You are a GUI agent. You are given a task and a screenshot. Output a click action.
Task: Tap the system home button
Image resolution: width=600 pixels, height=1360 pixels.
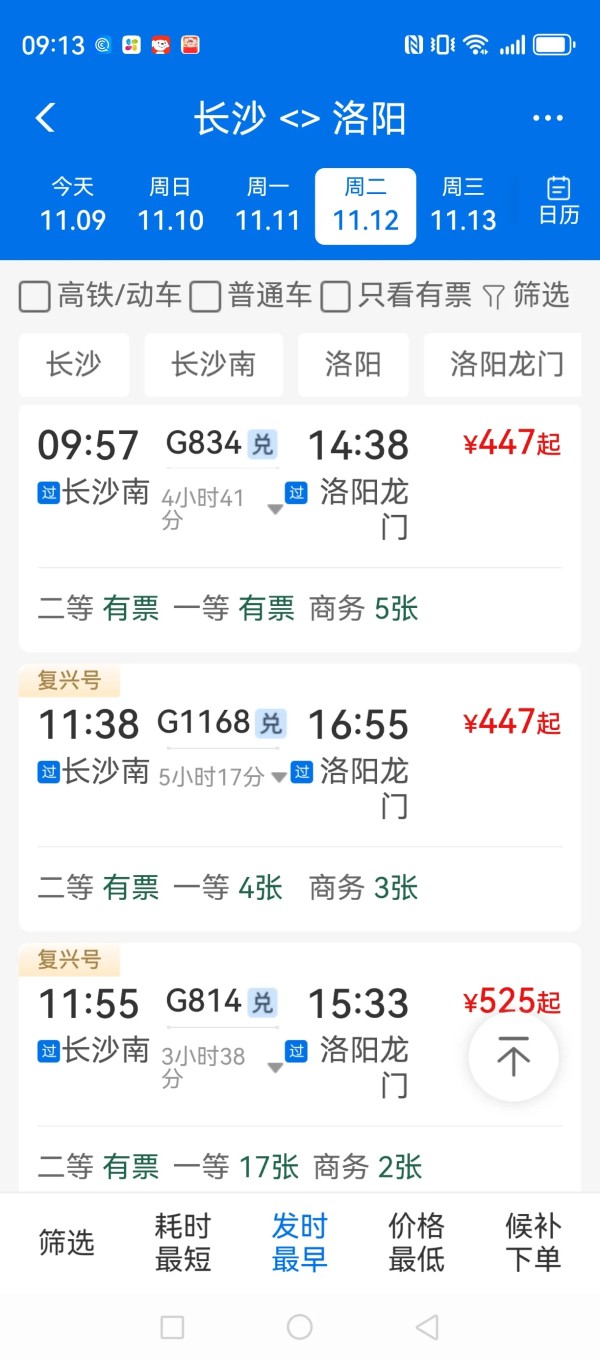pos(300,1327)
